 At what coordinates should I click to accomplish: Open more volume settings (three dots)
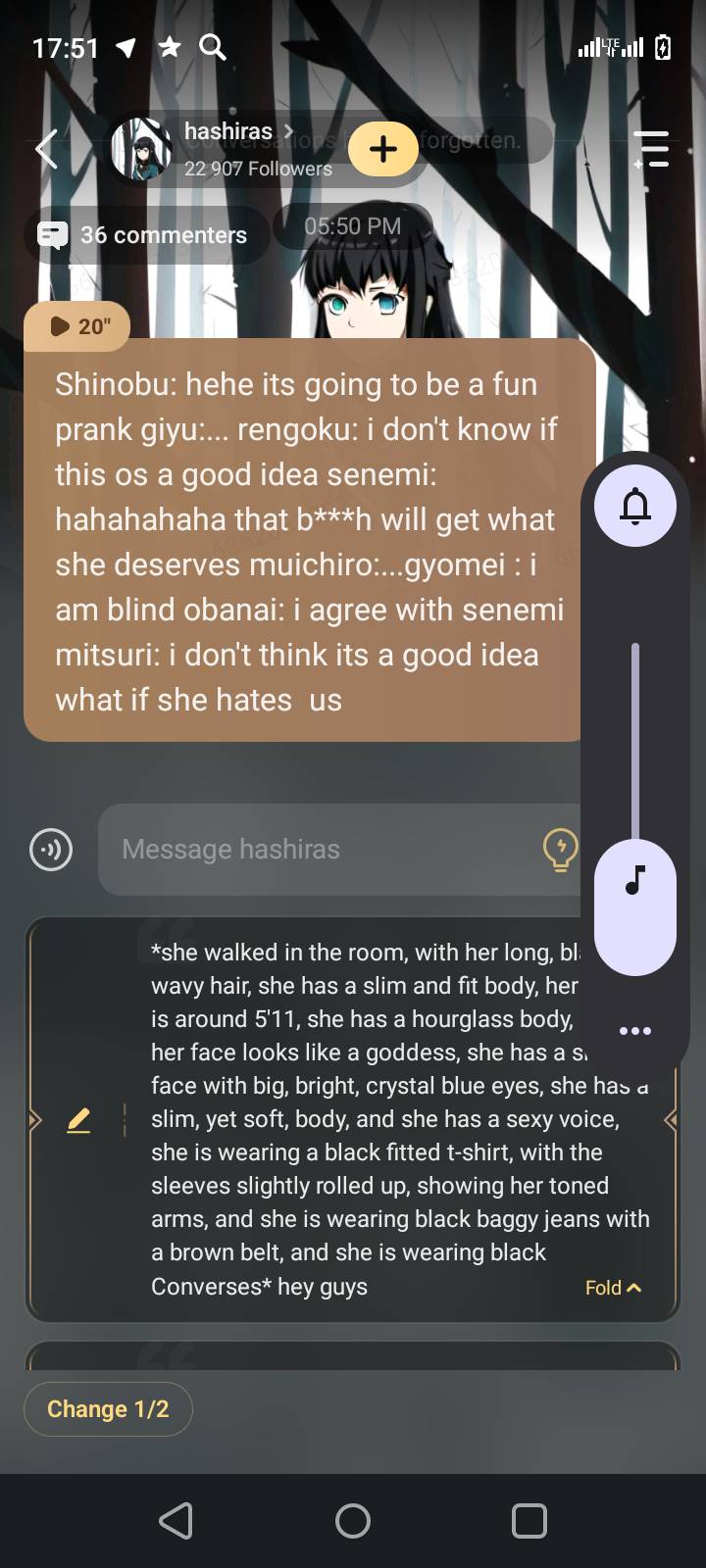point(634,1031)
